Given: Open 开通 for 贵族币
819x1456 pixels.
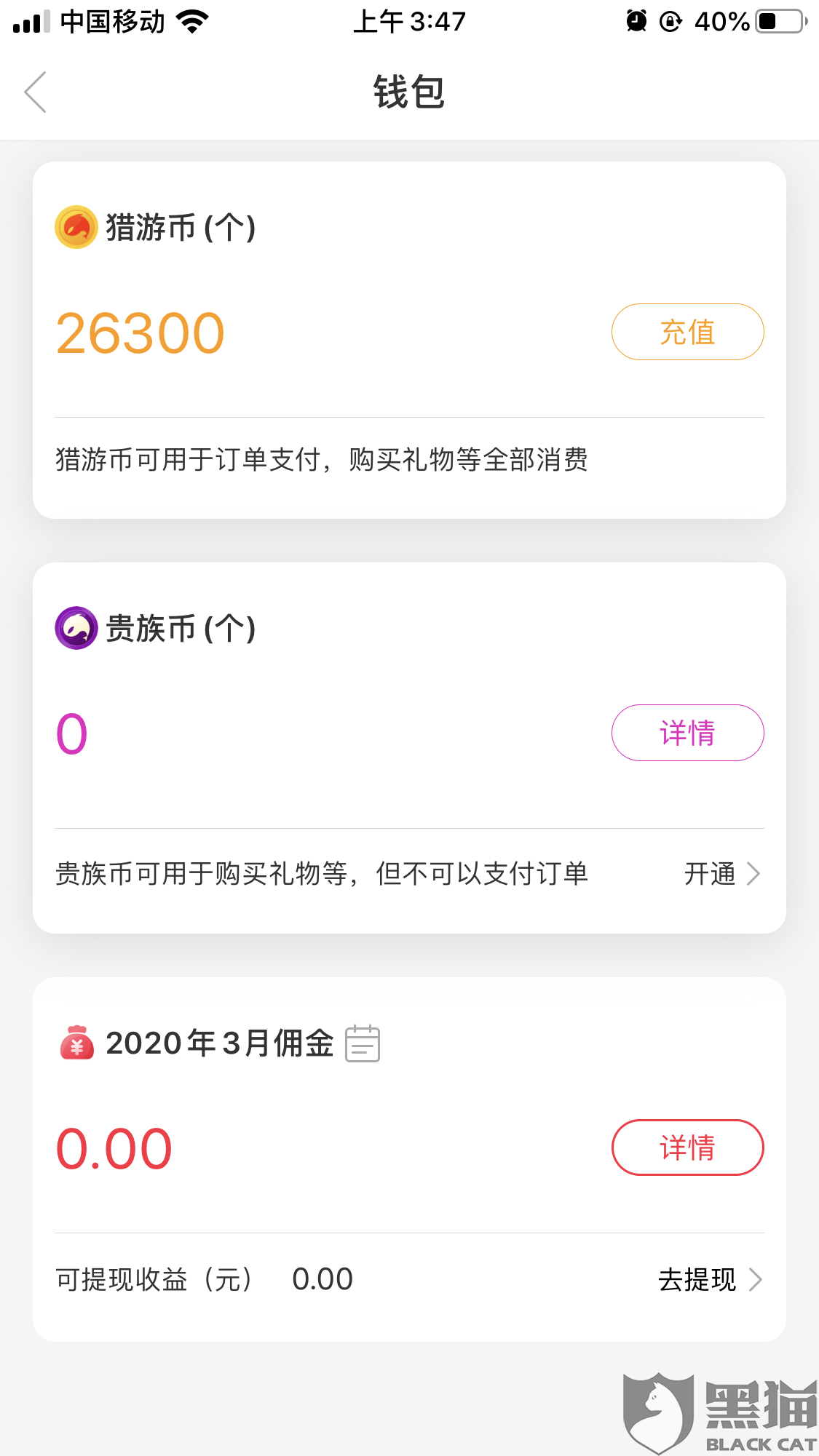Looking at the screenshot, I should [721, 874].
